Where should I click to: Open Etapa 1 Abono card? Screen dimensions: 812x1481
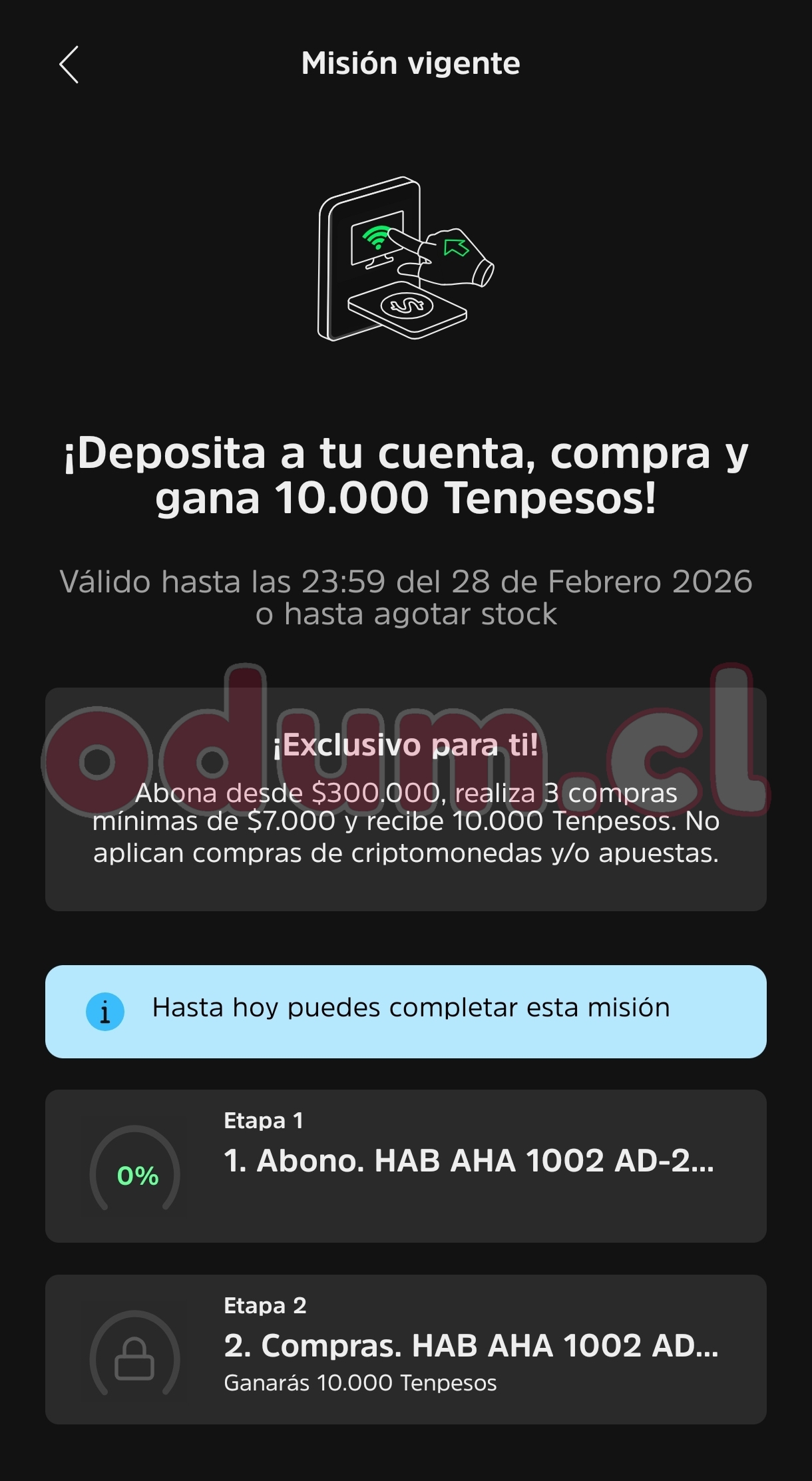405,1165
